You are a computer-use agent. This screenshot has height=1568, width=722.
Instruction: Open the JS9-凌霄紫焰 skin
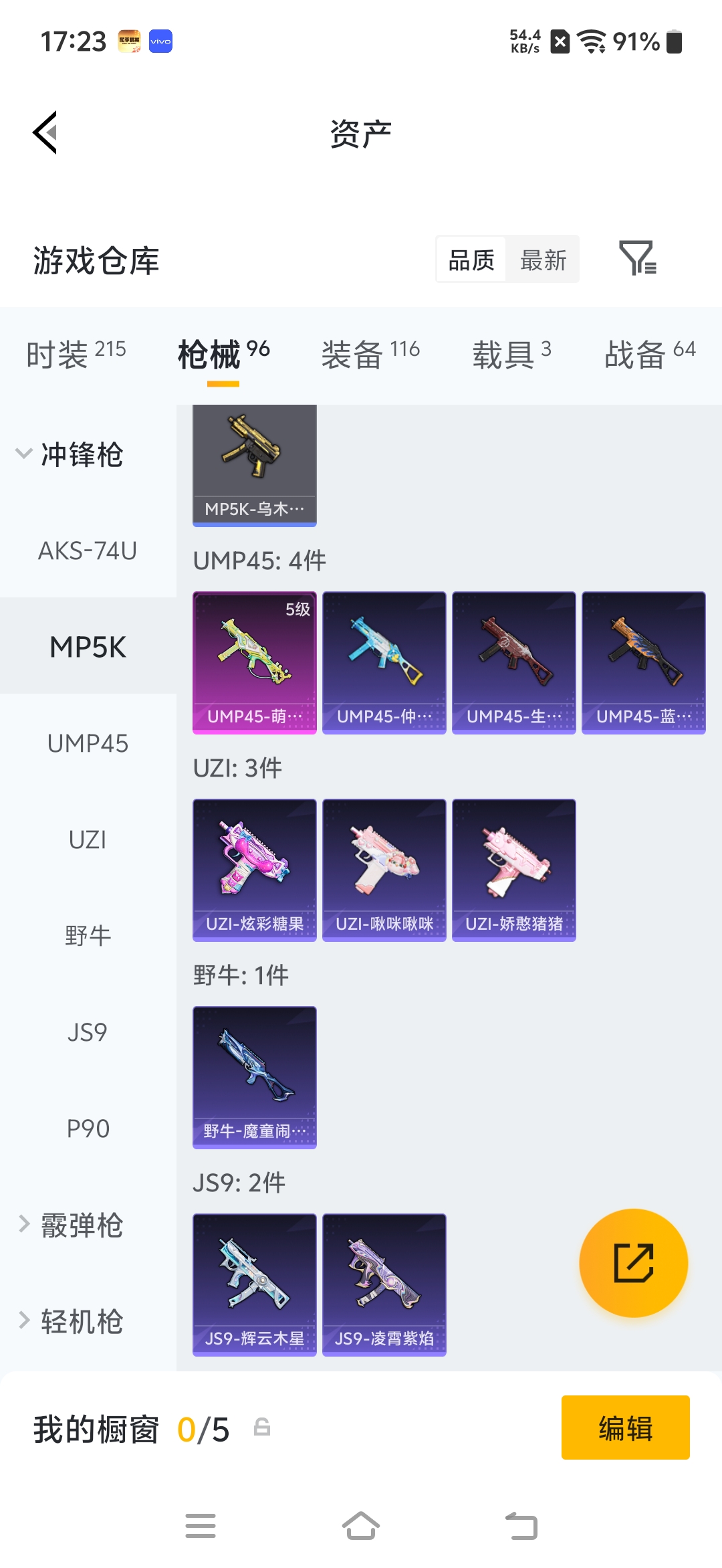384,1284
